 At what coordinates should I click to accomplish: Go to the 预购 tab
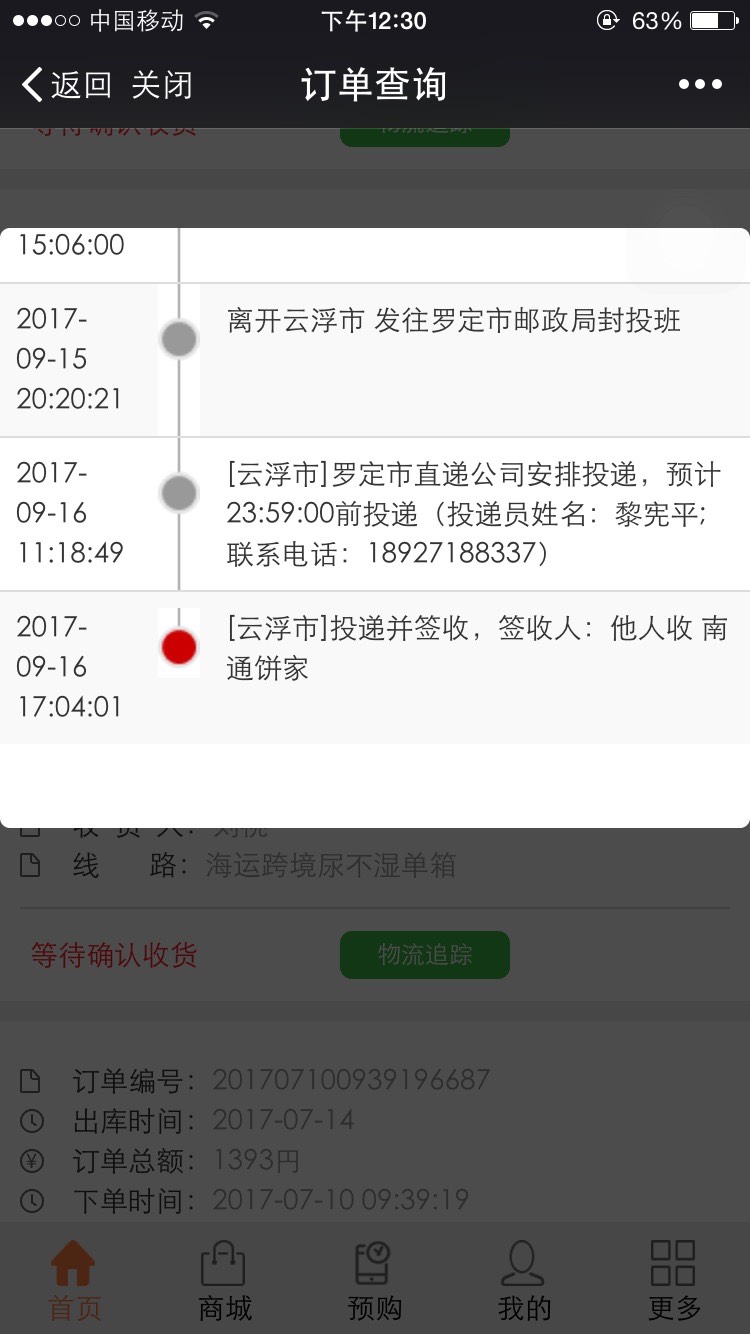point(374,1280)
